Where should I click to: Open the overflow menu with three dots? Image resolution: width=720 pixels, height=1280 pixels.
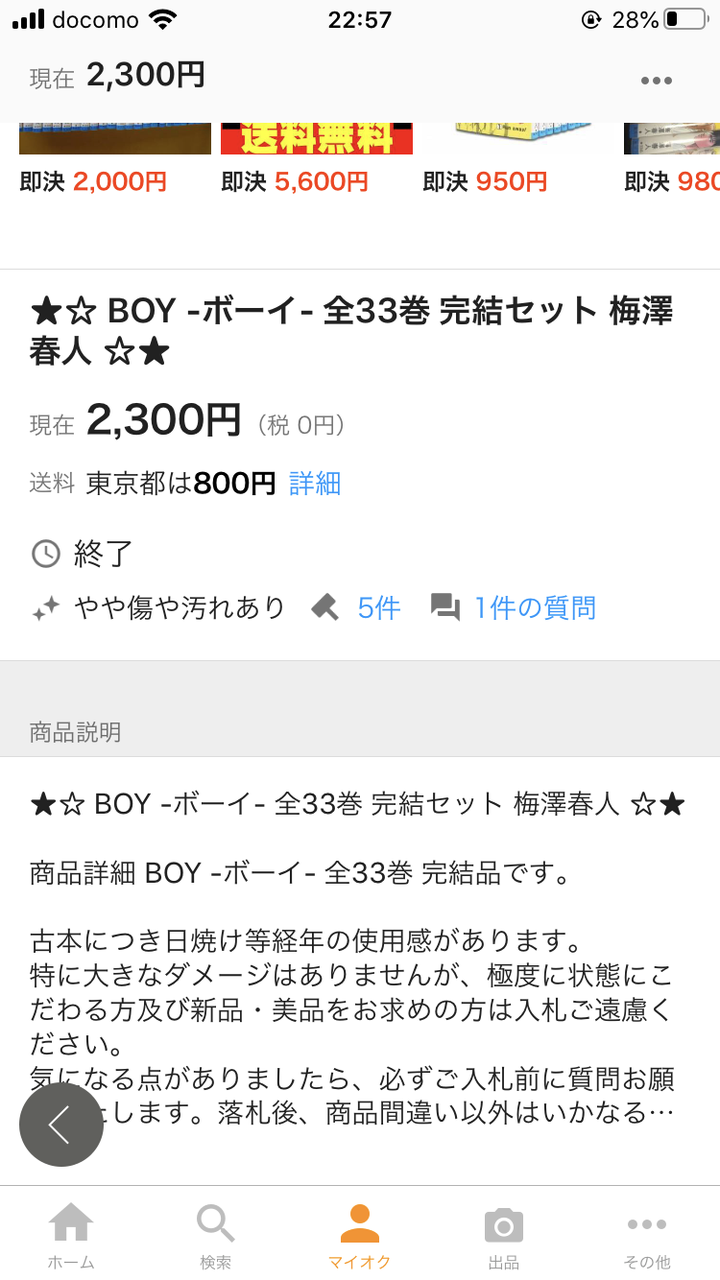click(656, 80)
